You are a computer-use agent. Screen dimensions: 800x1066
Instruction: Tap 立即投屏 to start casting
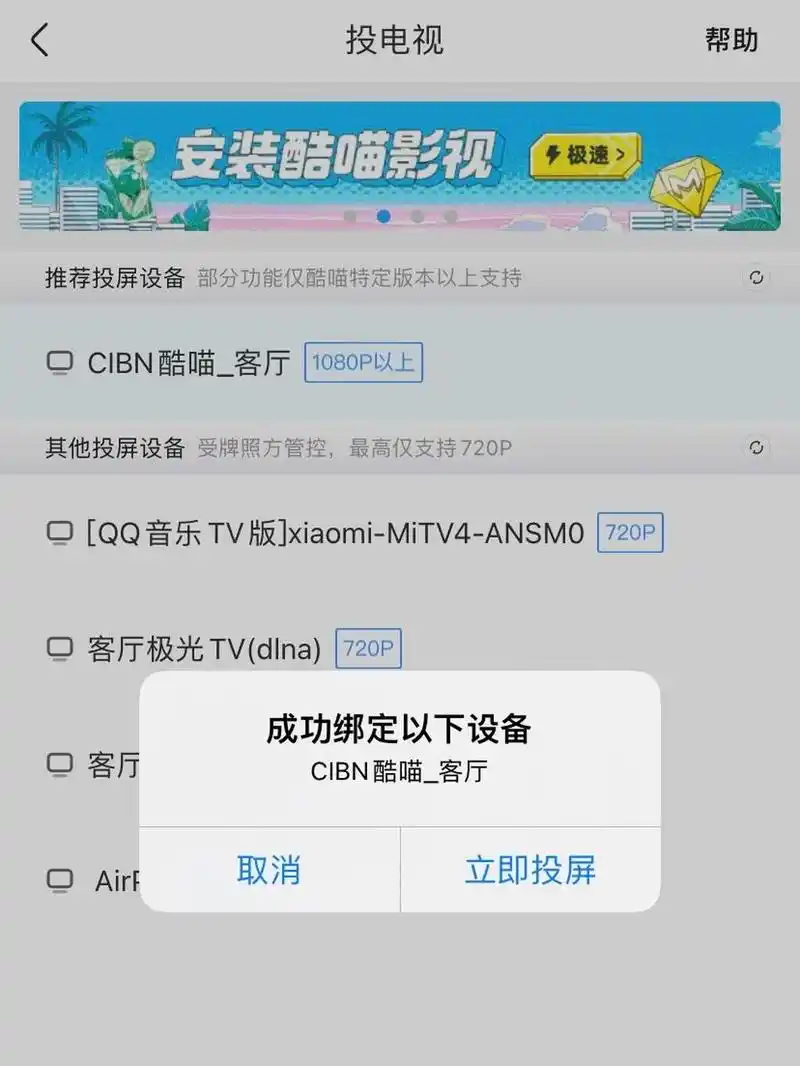click(x=530, y=869)
